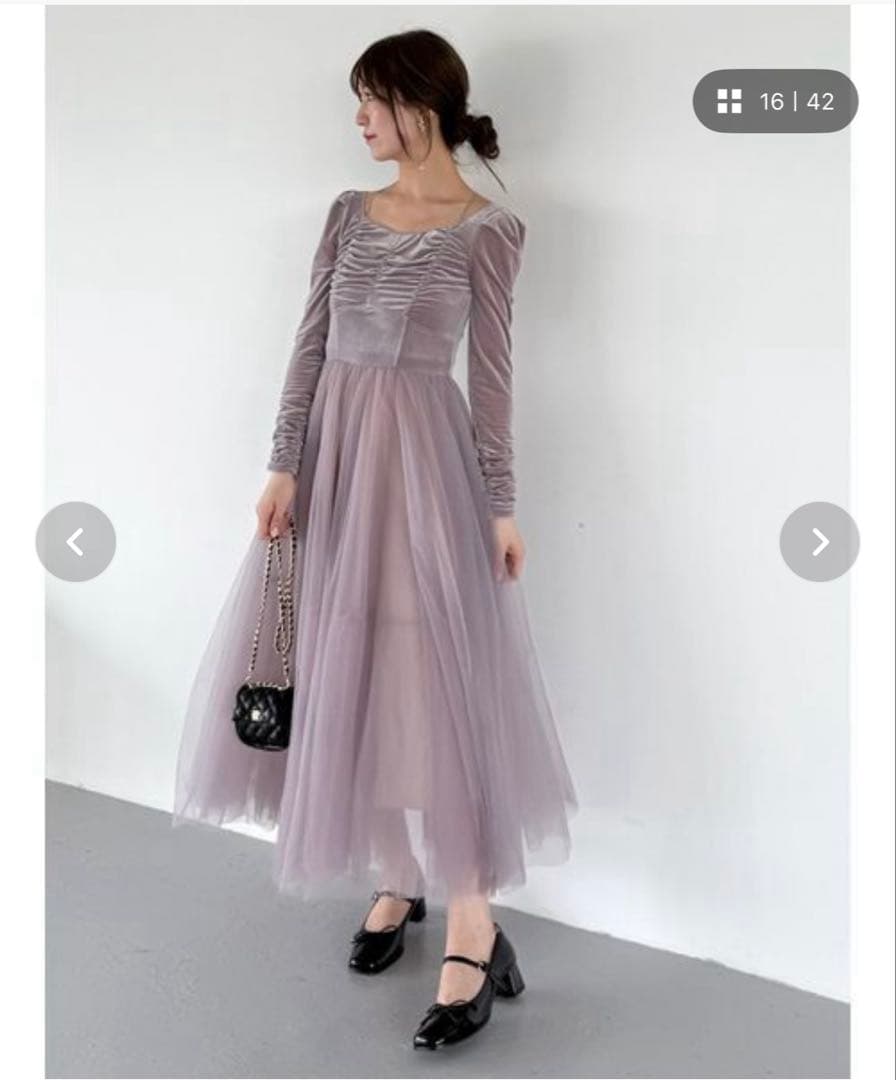
Task: Open the photo grid showing 16 | 42
Action: click(775, 101)
